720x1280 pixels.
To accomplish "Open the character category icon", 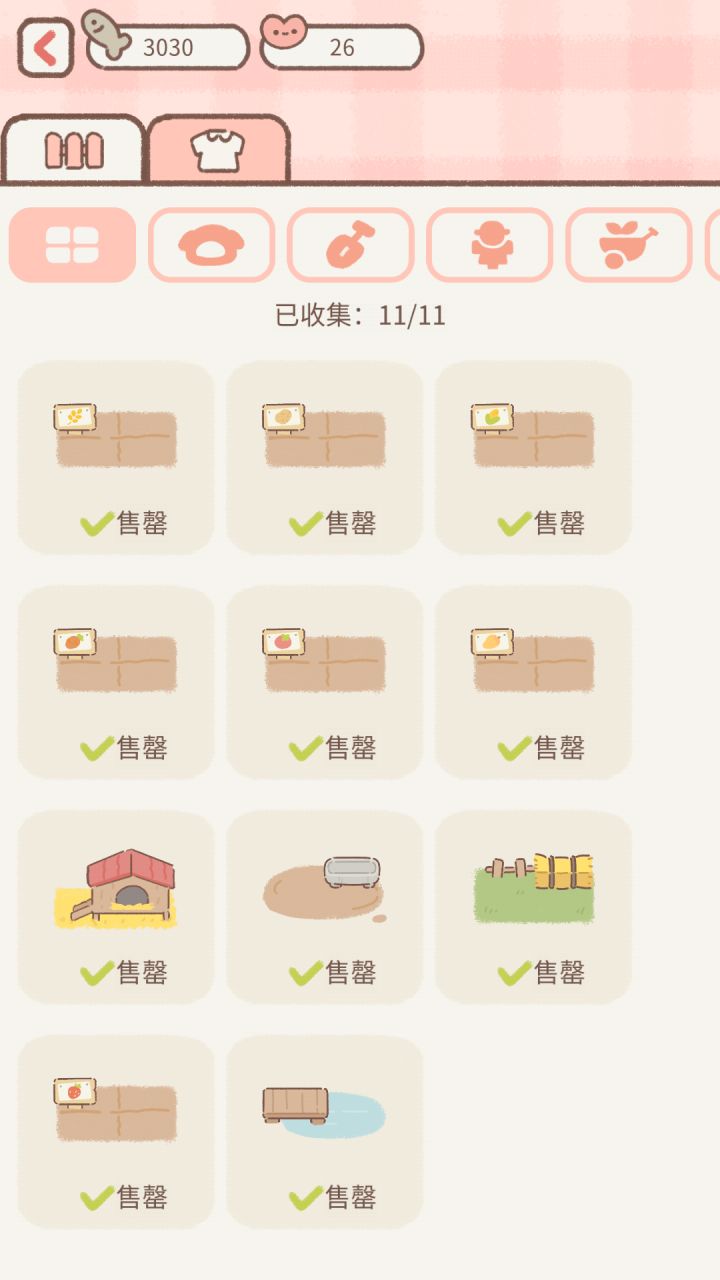I will (x=489, y=245).
